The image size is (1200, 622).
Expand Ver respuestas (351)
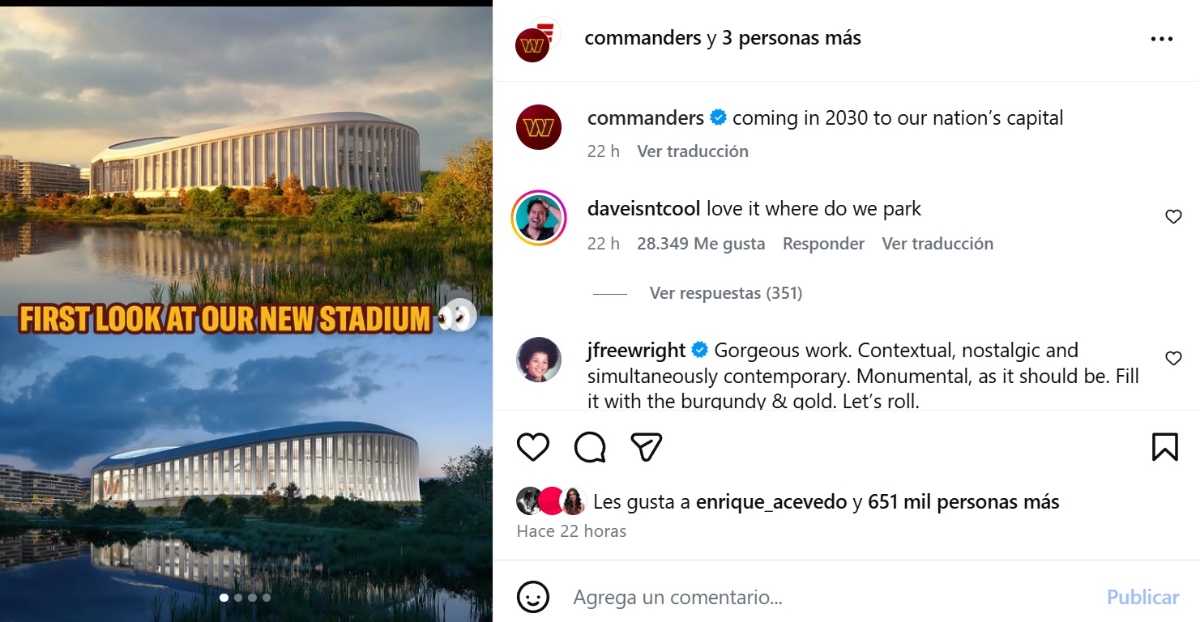tap(725, 293)
